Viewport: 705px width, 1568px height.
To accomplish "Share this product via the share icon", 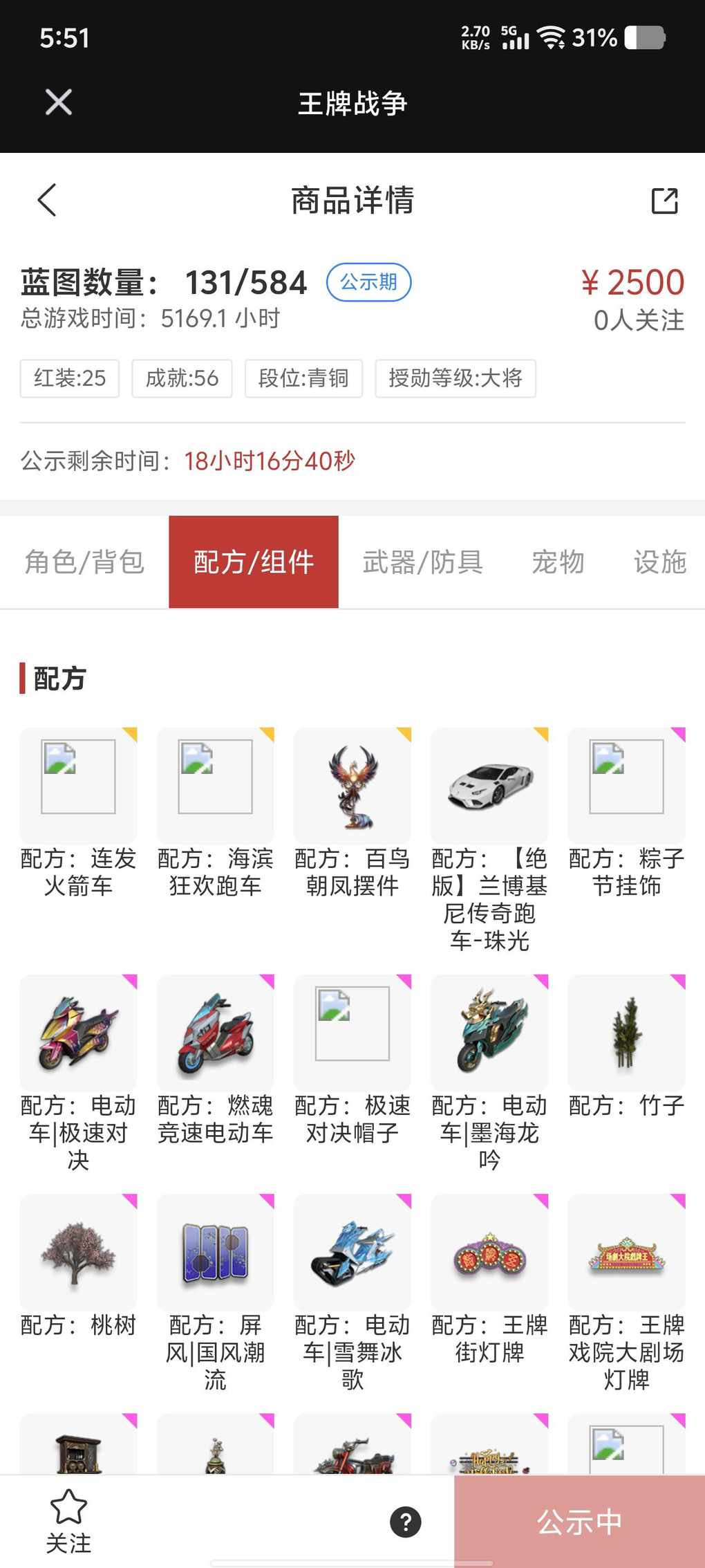I will point(664,201).
